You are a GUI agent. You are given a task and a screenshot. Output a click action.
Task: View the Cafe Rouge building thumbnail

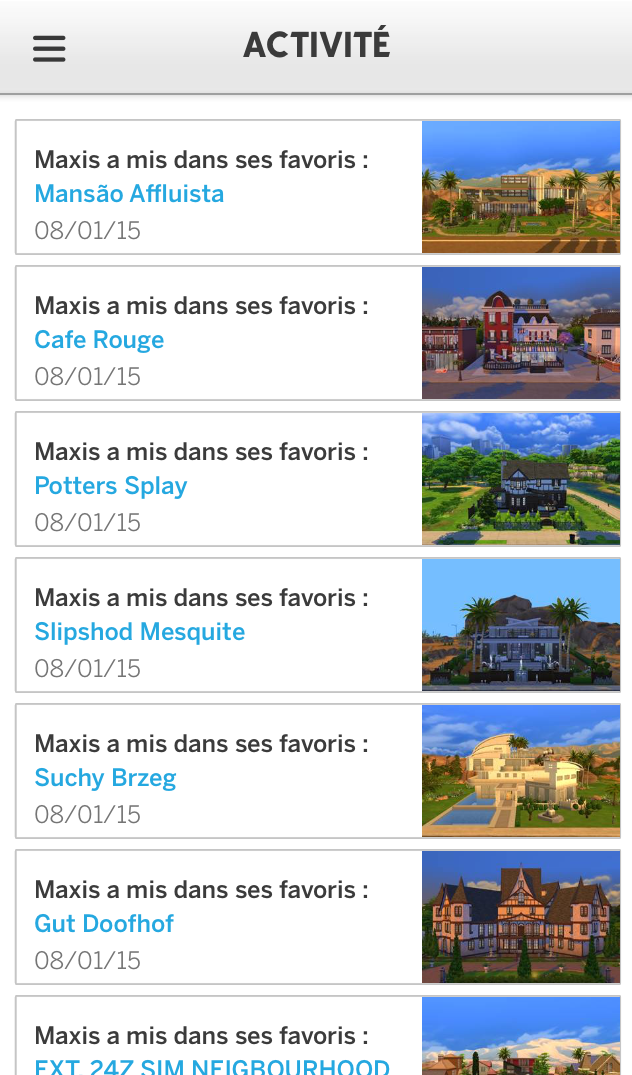pyautogui.click(x=521, y=333)
